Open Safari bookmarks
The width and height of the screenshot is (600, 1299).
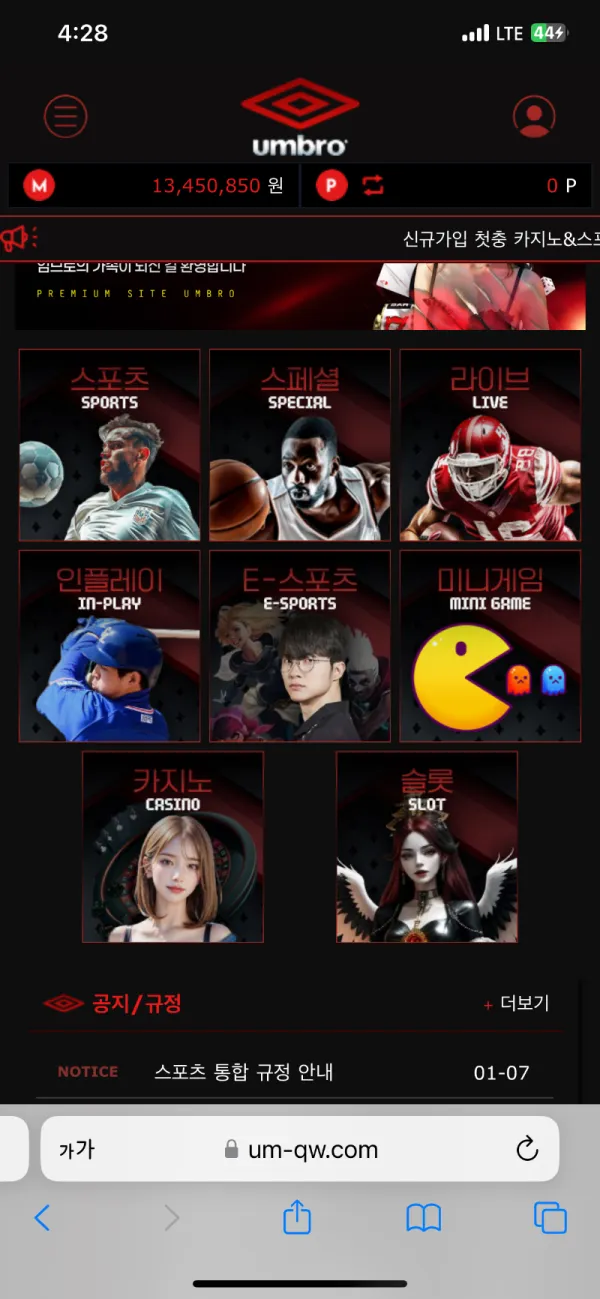pos(424,1218)
